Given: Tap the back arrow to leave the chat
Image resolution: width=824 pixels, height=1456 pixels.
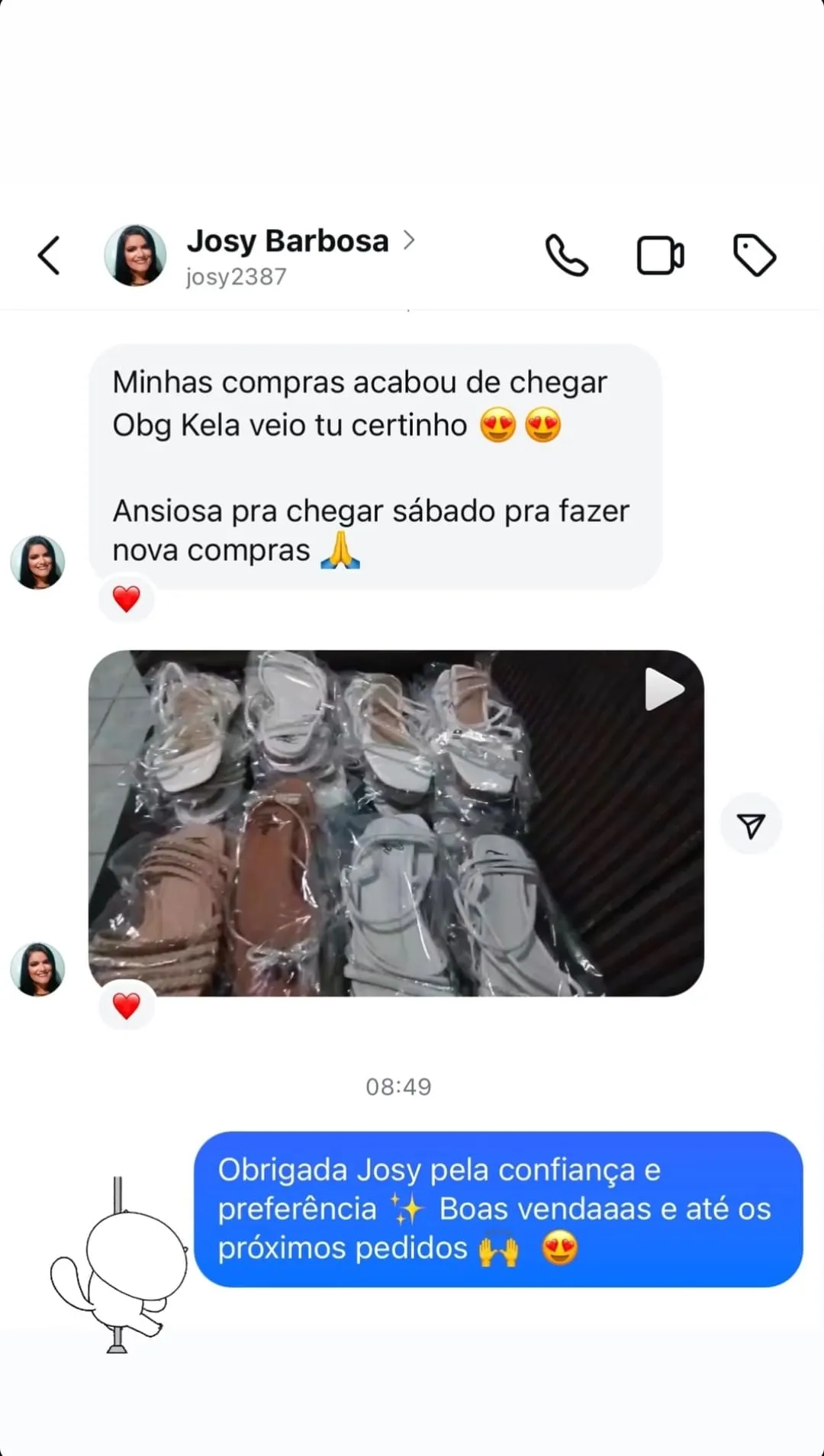Looking at the screenshot, I should pyautogui.click(x=49, y=254).
